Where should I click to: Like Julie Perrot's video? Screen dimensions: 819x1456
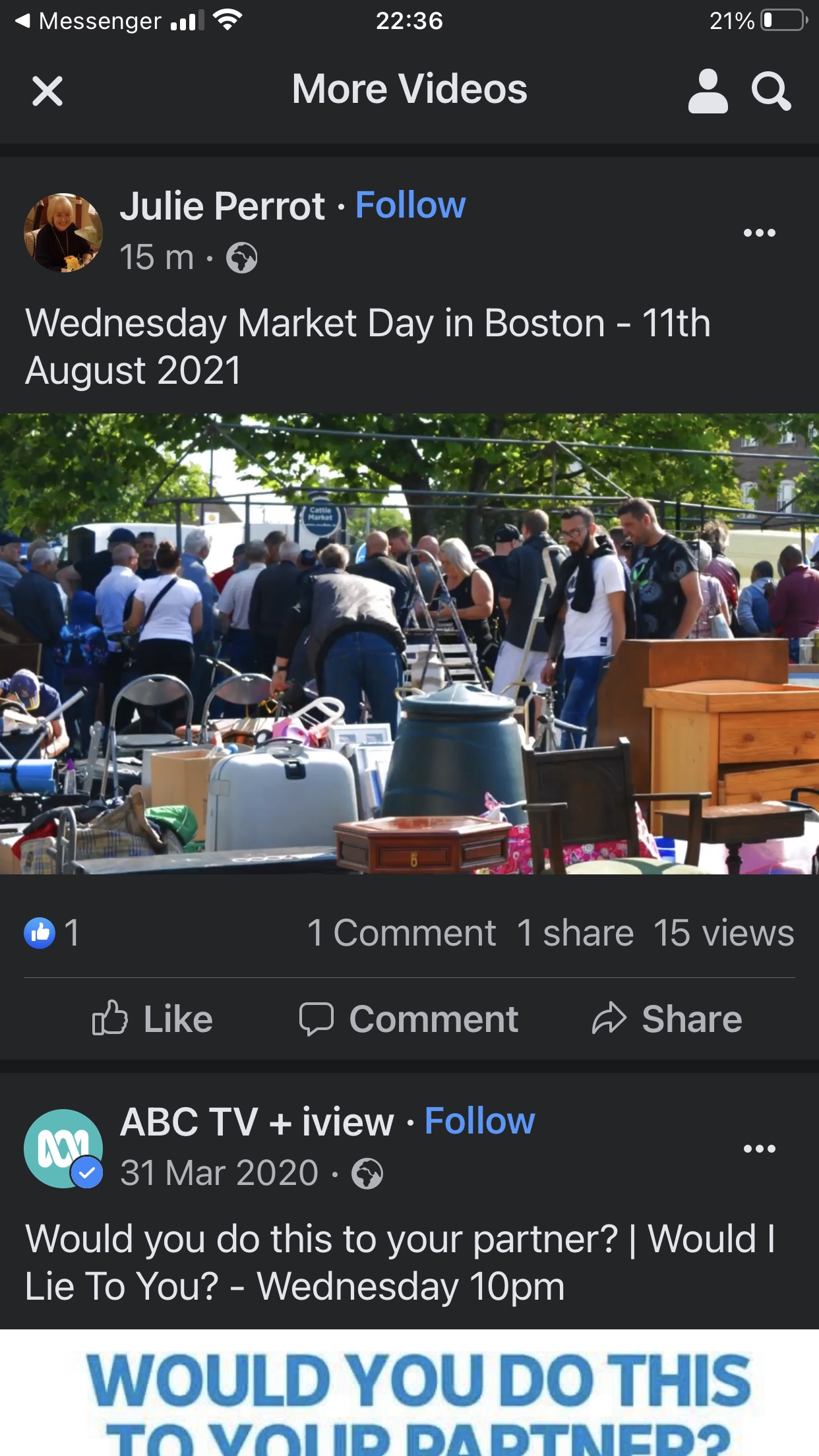coord(153,1019)
